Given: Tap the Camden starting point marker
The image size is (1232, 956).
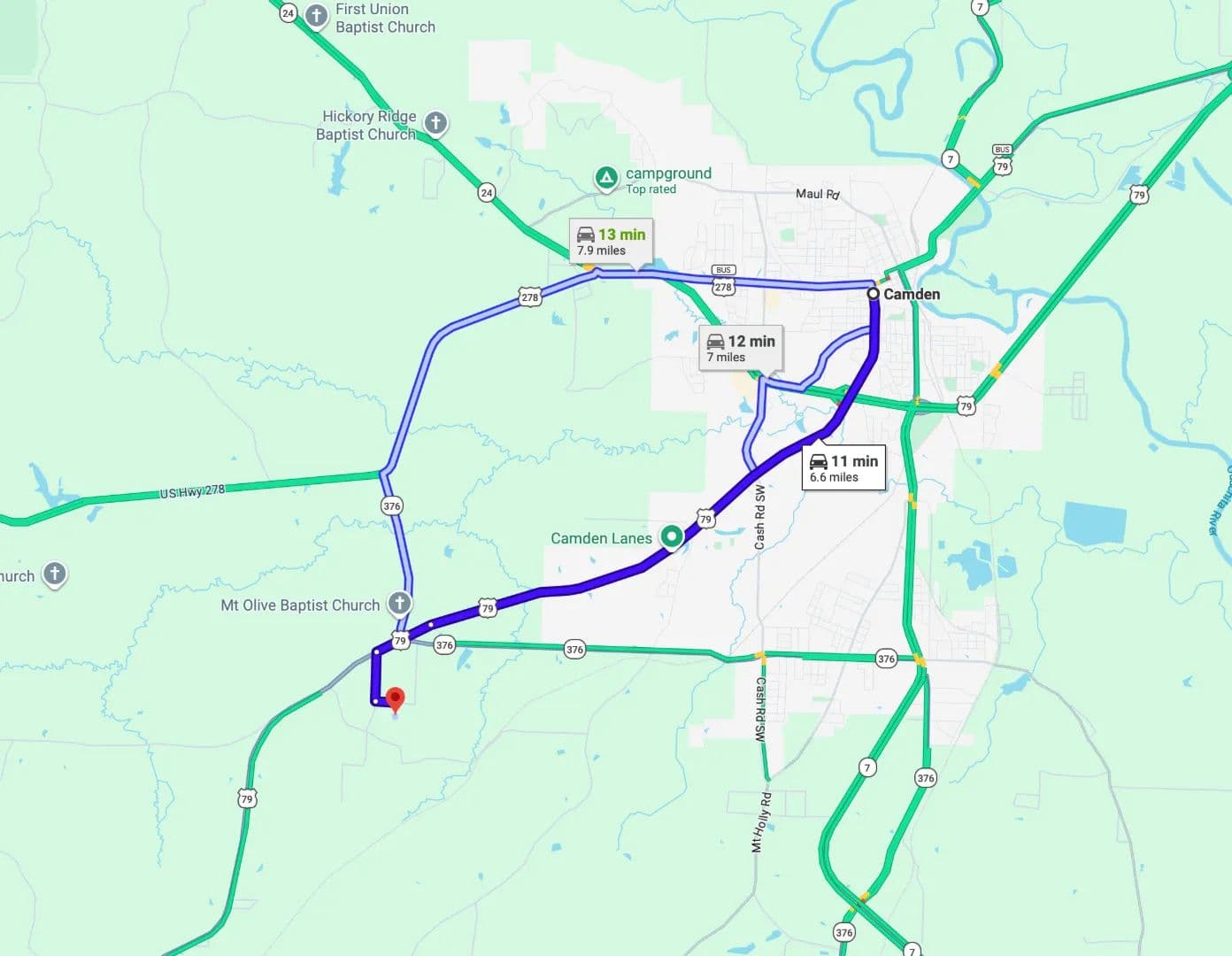Looking at the screenshot, I should [x=873, y=293].
